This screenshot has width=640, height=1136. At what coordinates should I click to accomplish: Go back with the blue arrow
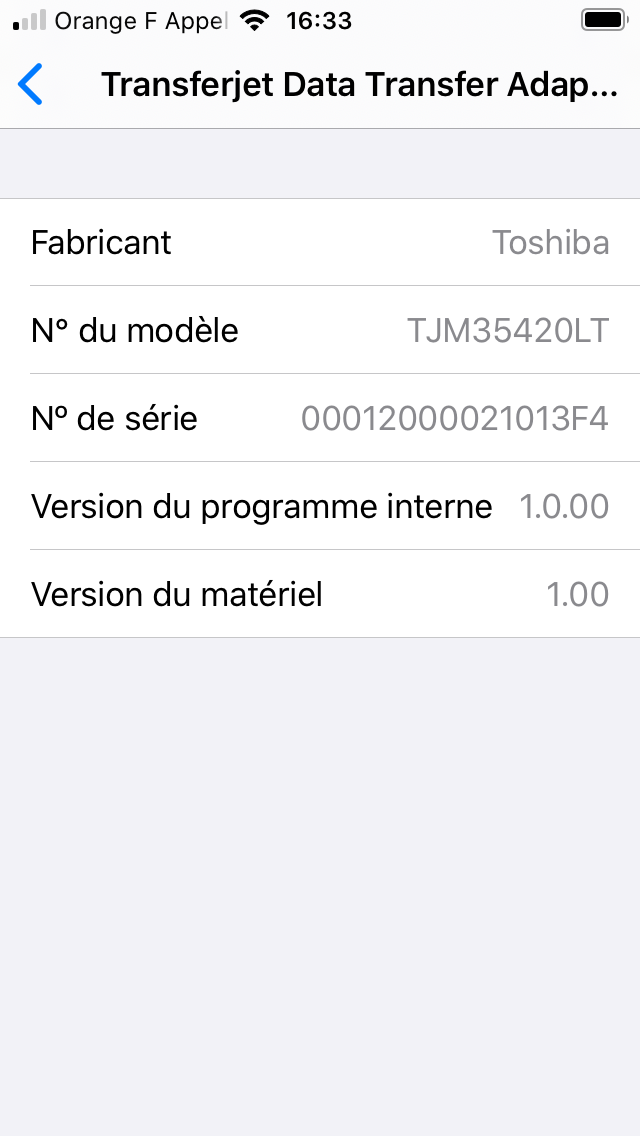tap(30, 84)
